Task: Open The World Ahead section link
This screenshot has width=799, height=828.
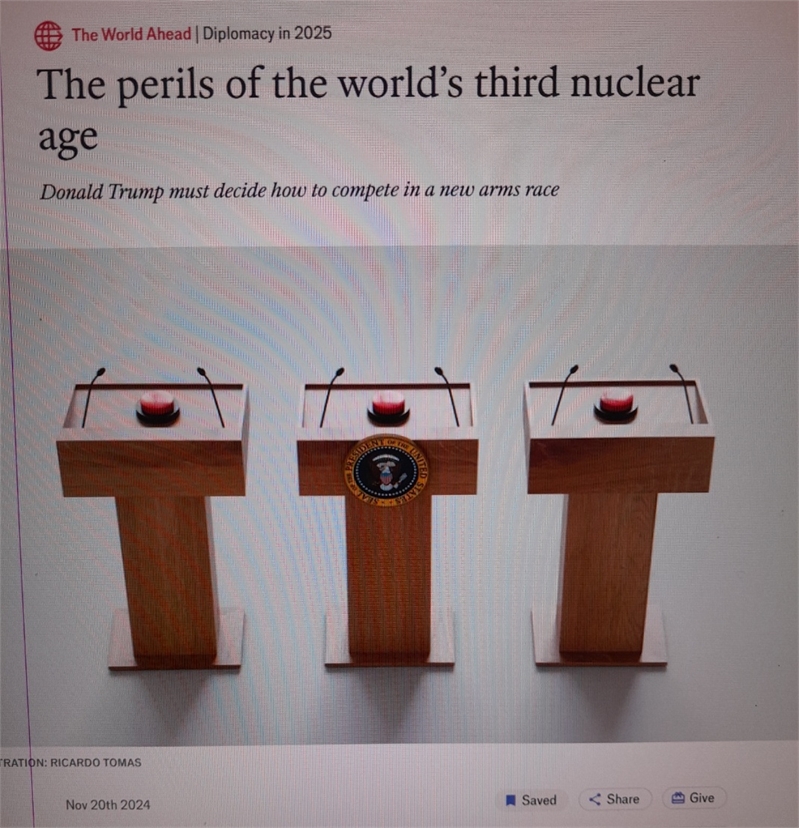Action: (132, 34)
